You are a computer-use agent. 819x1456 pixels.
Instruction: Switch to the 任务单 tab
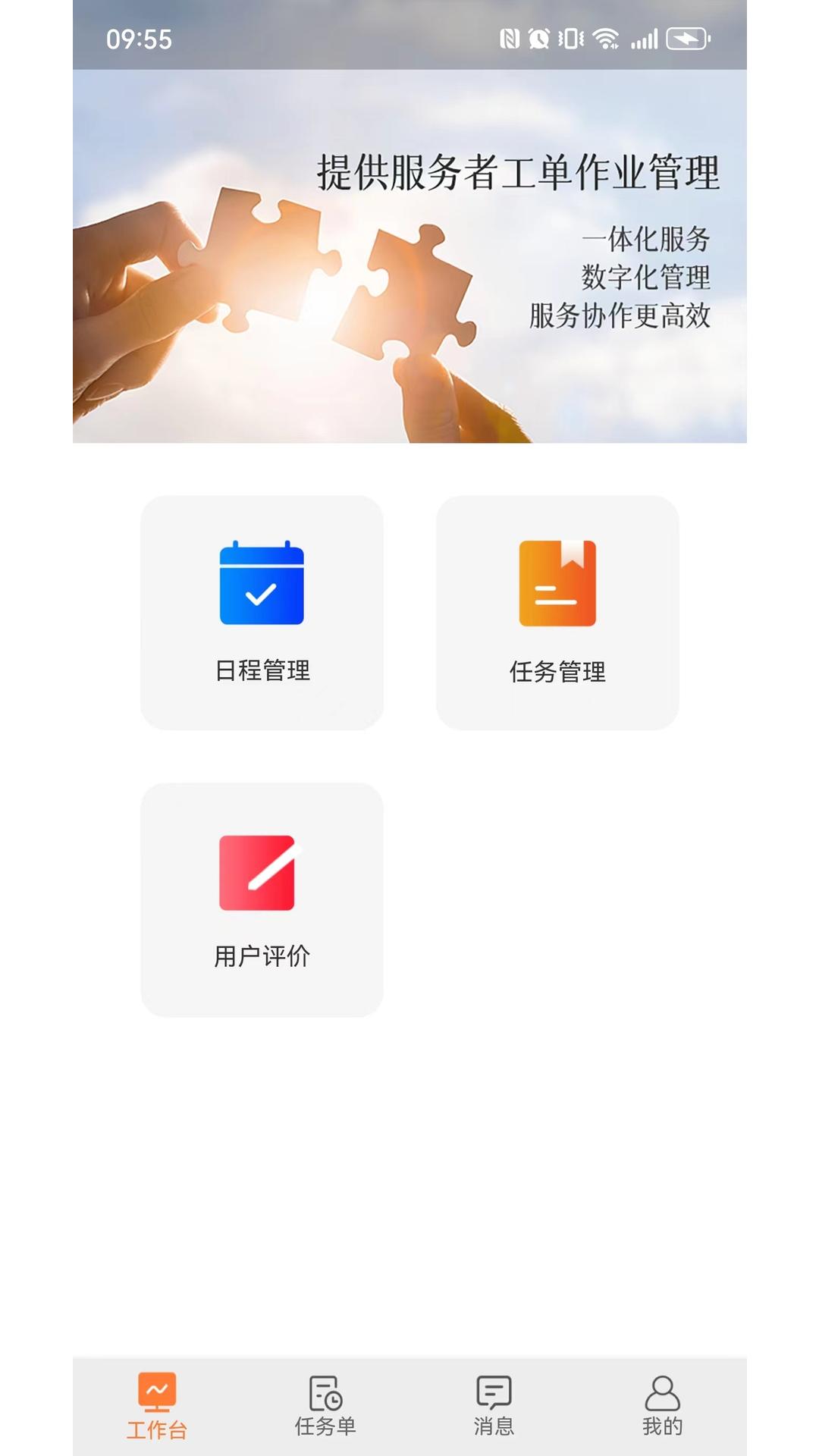325,1405
